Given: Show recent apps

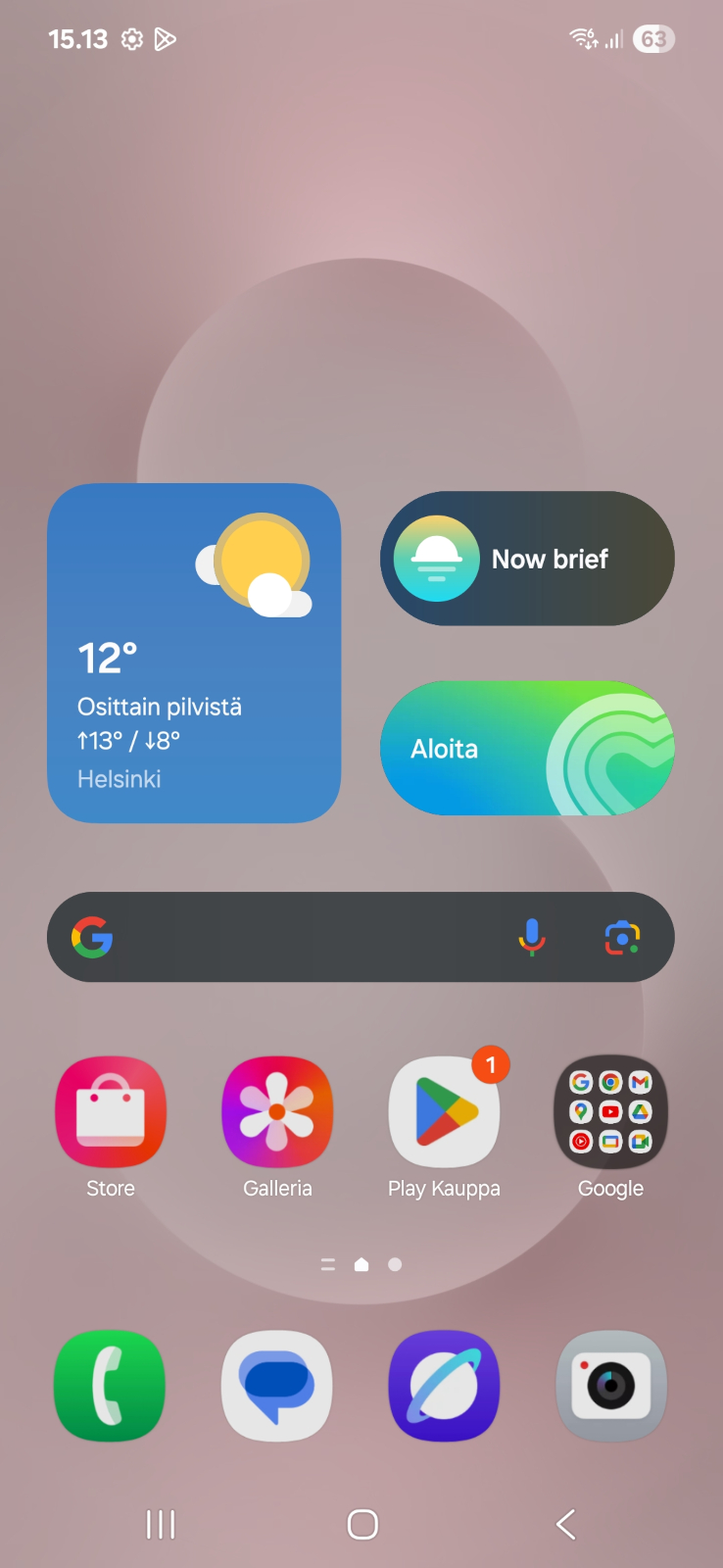Looking at the screenshot, I should point(161,1524).
